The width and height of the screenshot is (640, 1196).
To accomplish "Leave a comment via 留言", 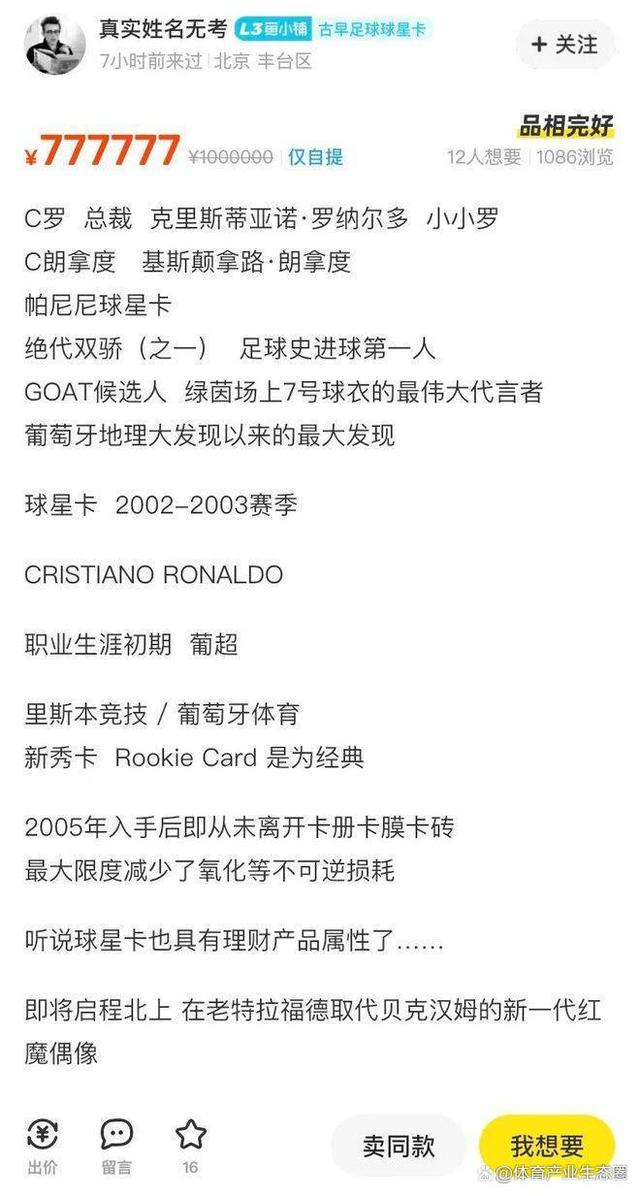I will click(116, 1143).
